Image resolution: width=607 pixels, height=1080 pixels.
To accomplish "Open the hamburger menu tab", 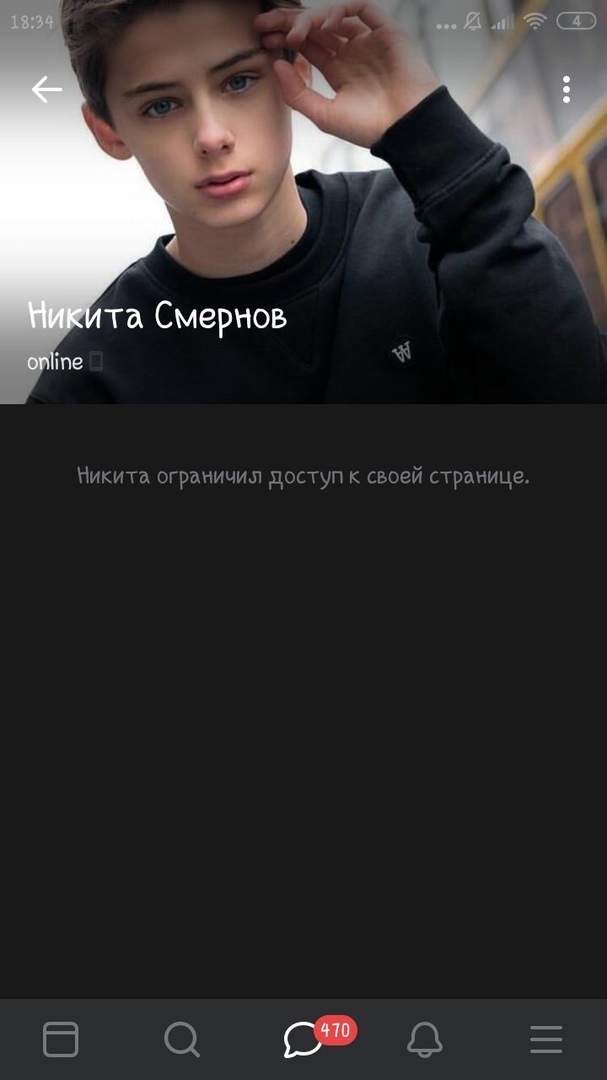I will (546, 1040).
